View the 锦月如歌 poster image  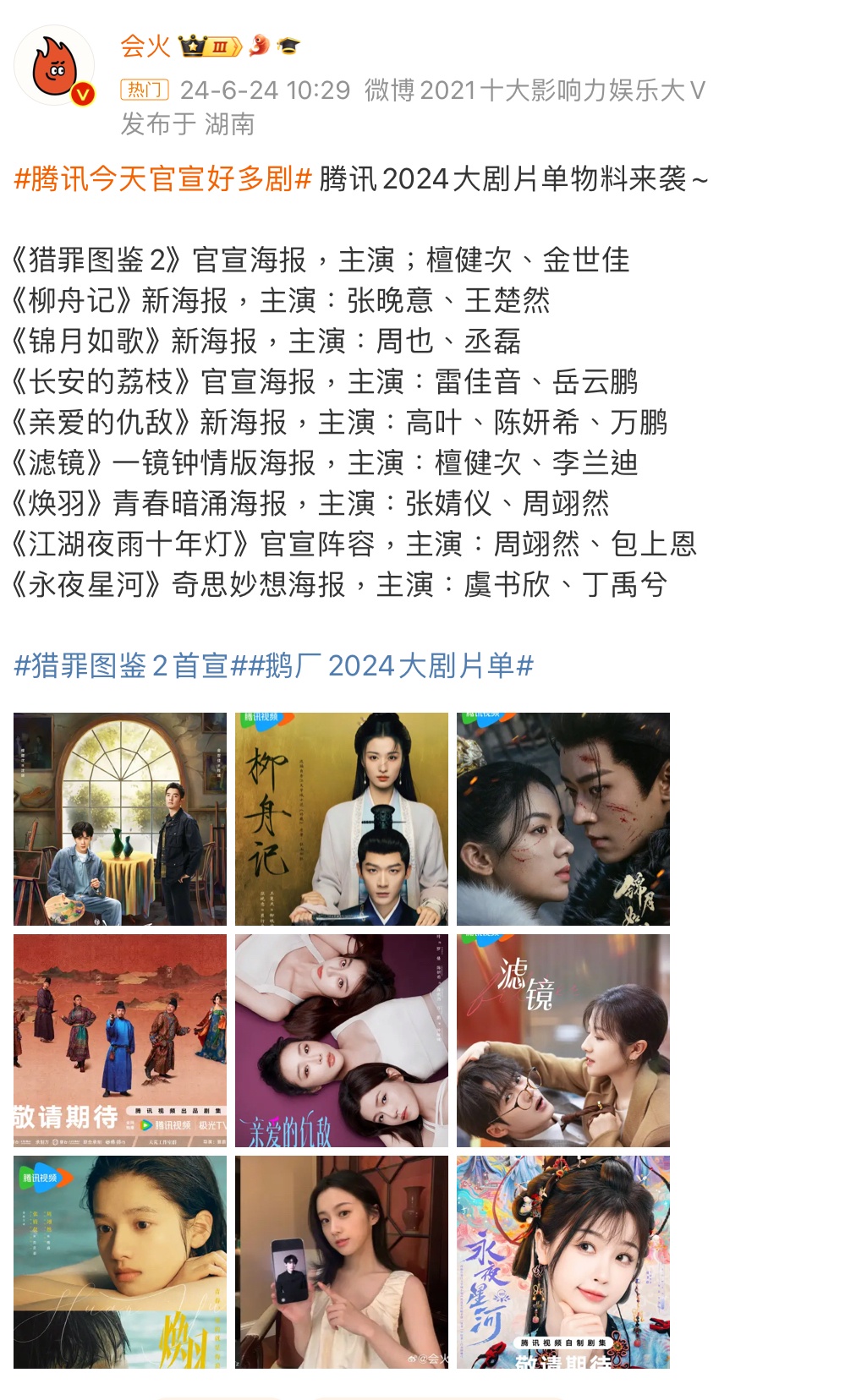[563, 818]
